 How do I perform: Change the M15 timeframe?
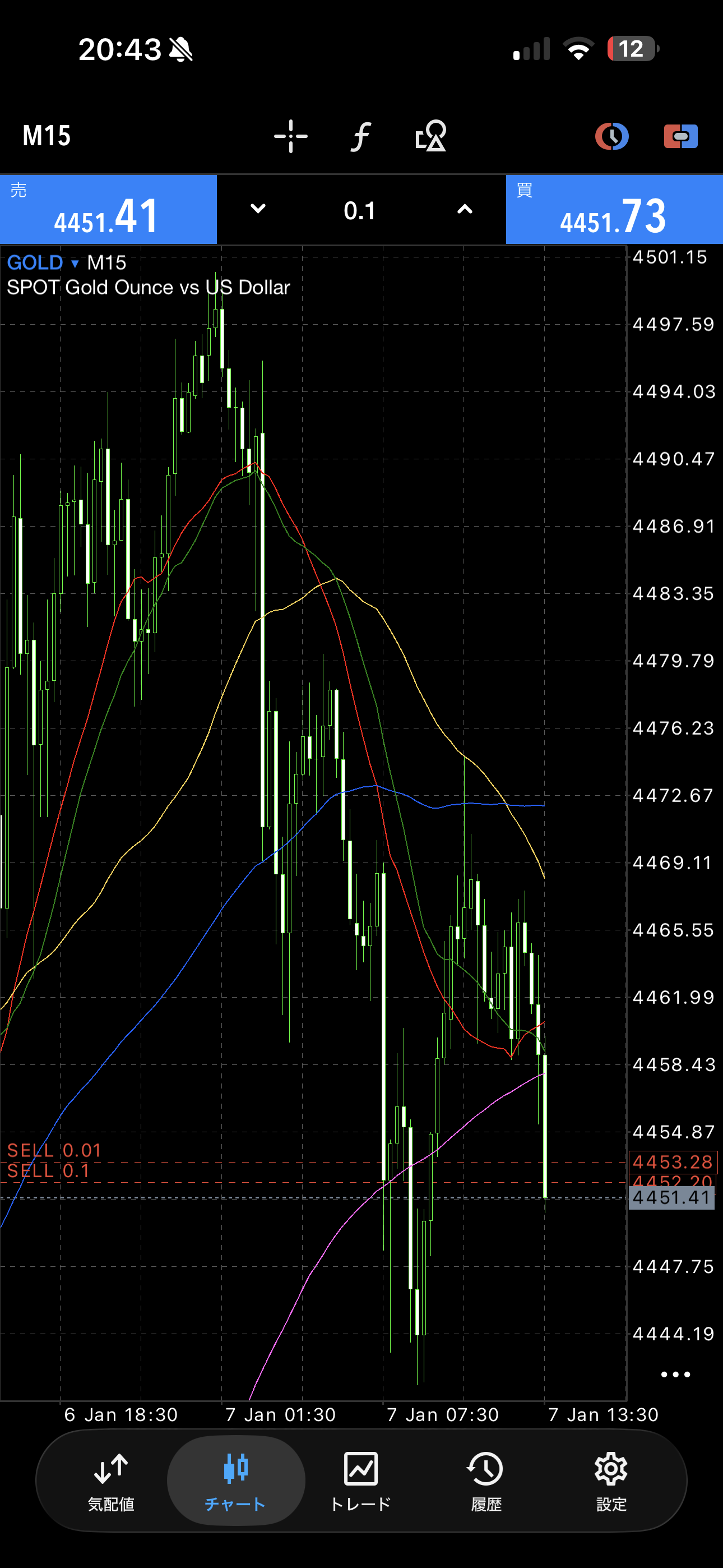coord(47,136)
